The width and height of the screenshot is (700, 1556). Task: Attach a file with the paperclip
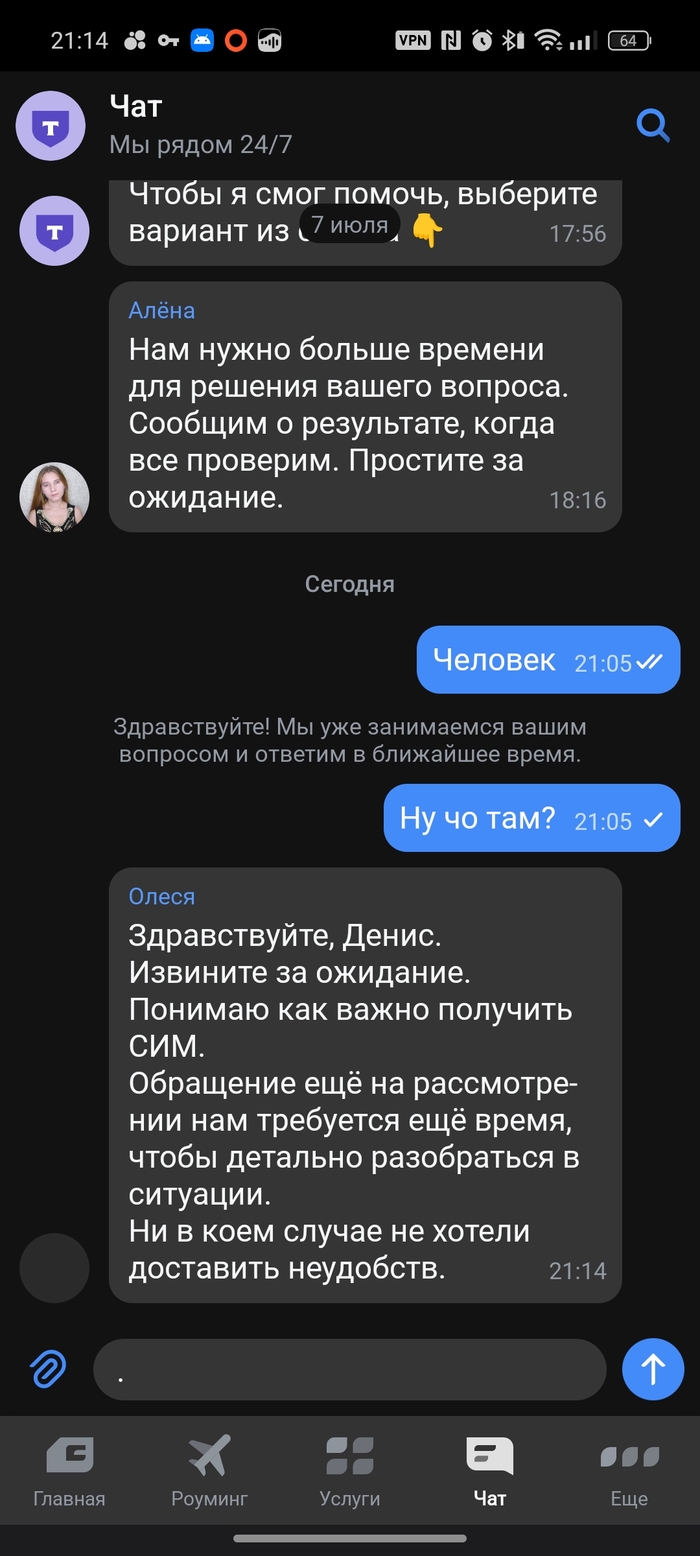(x=48, y=1369)
